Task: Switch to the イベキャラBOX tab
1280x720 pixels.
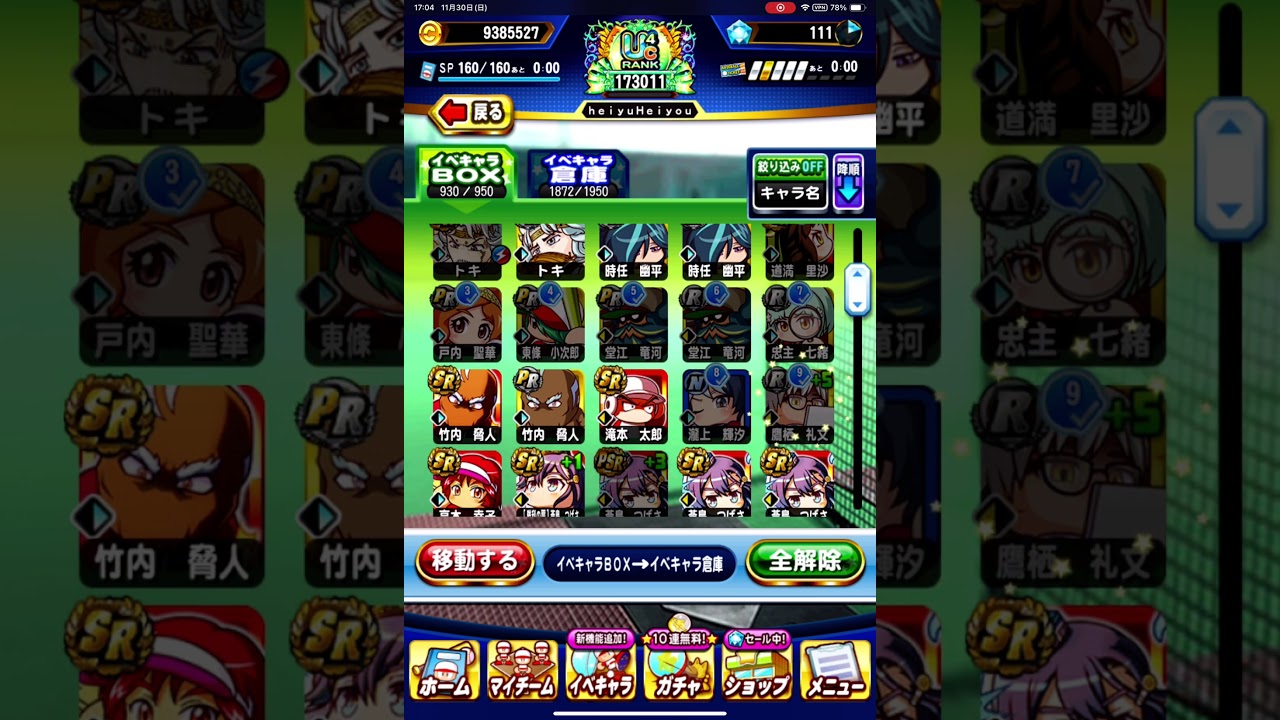Action: (x=466, y=175)
